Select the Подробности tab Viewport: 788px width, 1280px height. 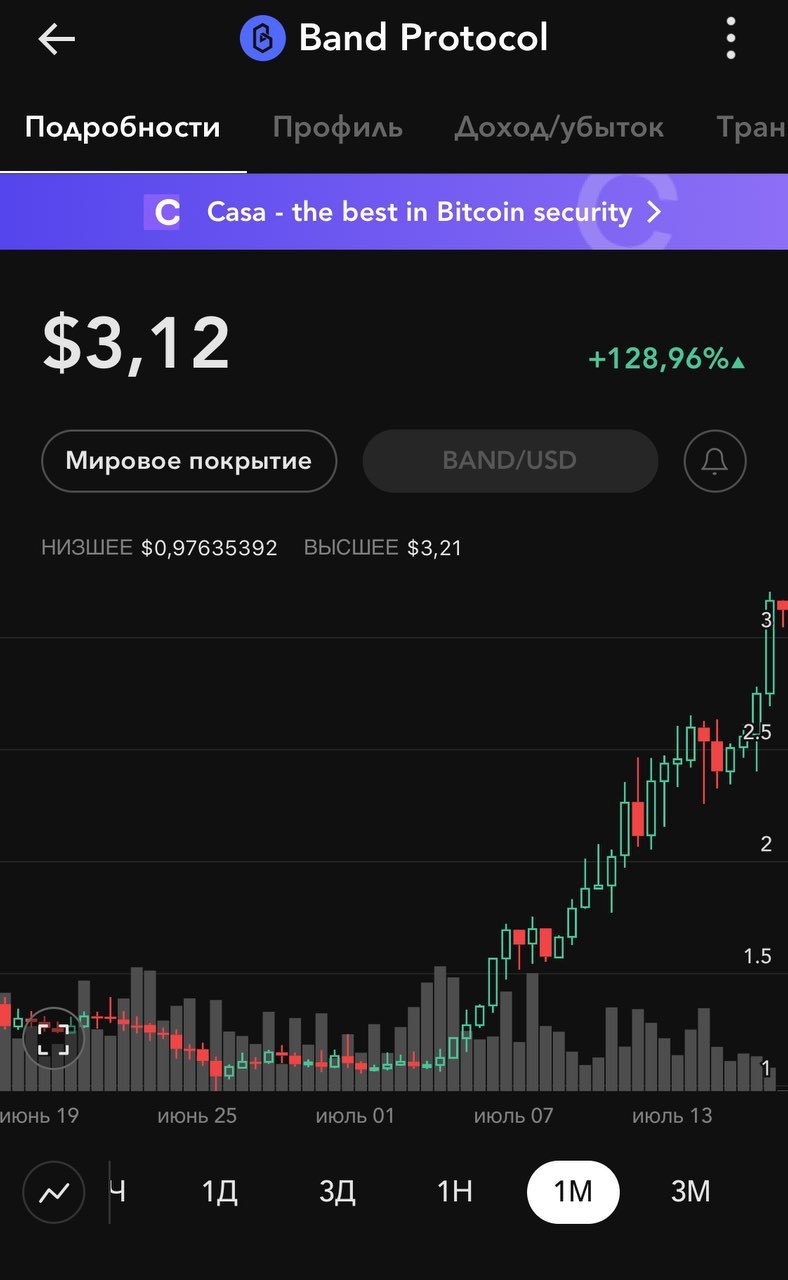click(122, 128)
